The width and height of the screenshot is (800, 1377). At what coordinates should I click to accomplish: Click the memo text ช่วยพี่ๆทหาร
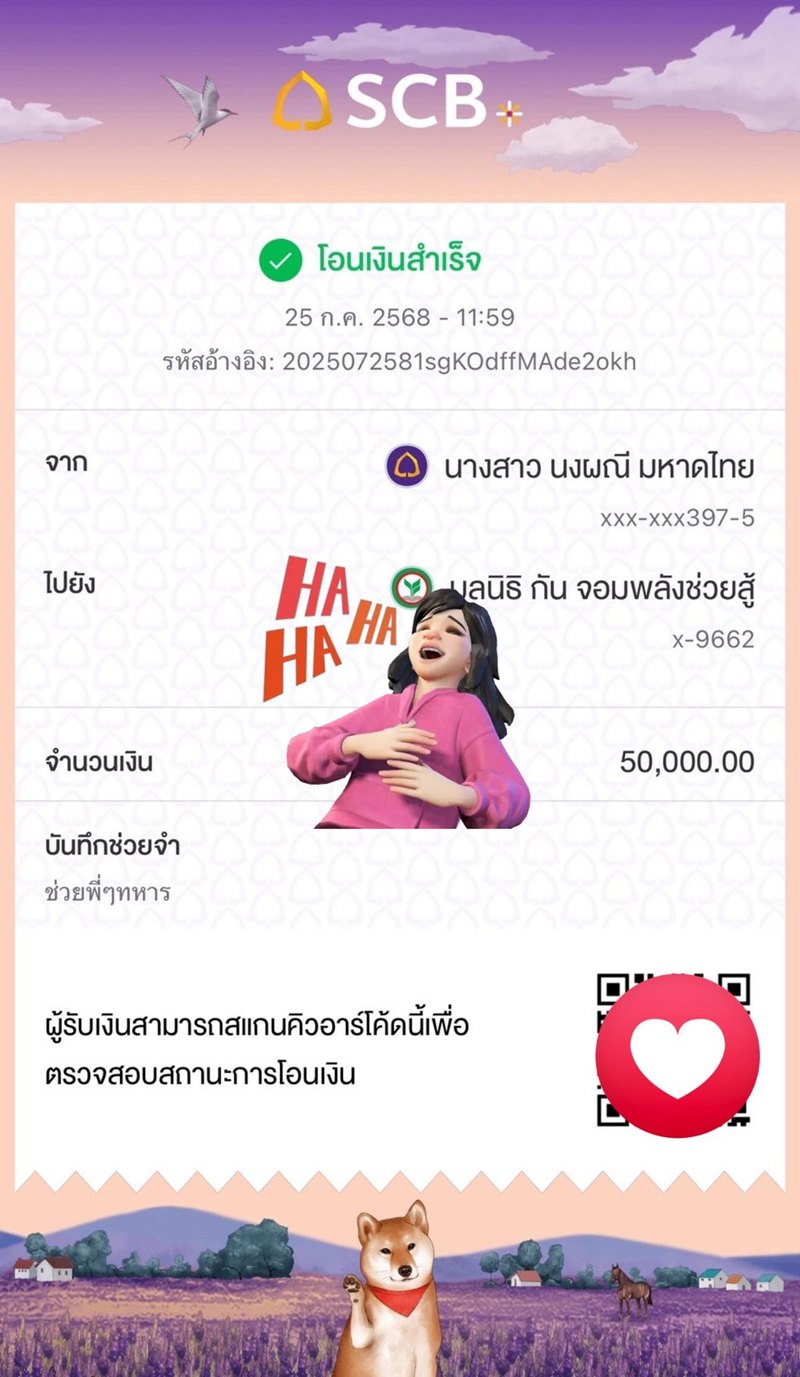(109, 888)
